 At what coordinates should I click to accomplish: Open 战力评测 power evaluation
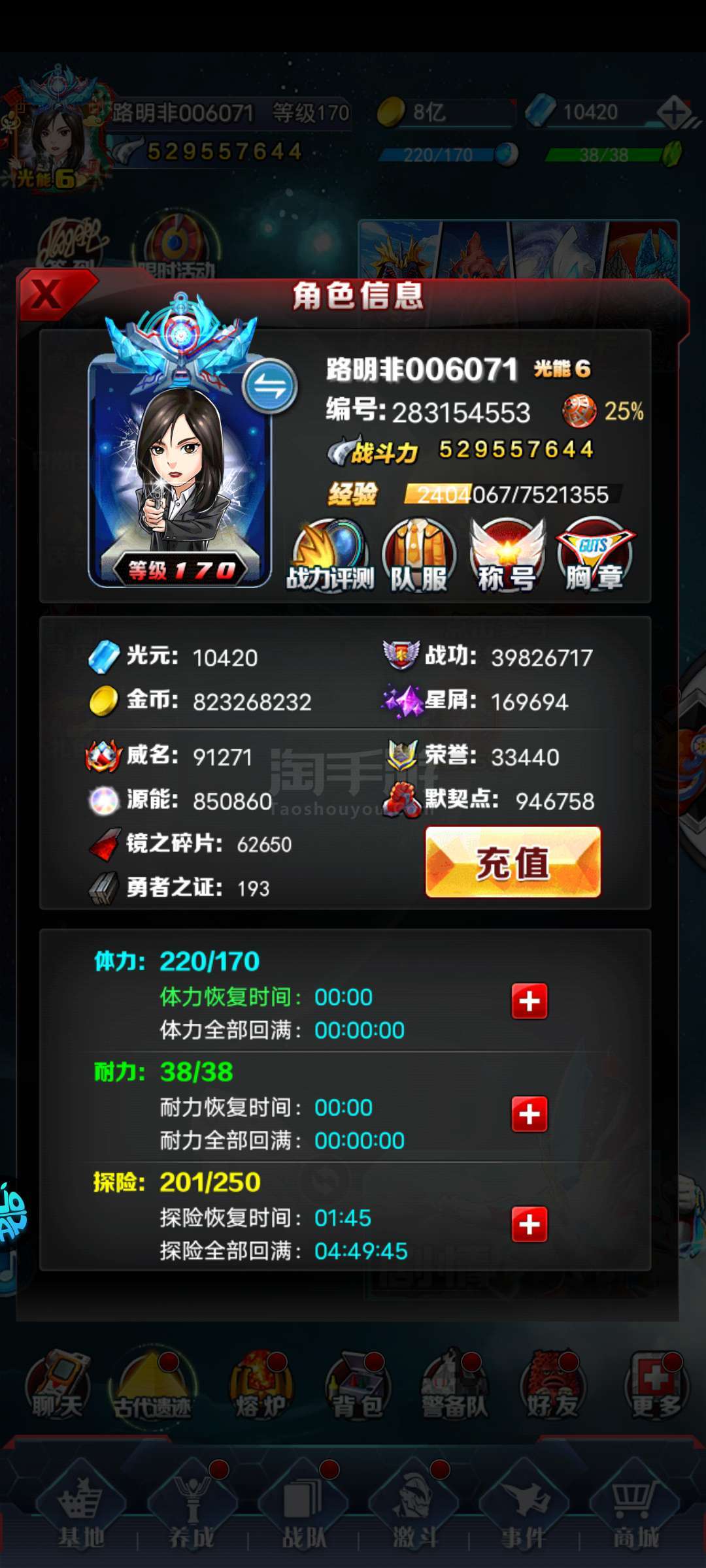330,555
